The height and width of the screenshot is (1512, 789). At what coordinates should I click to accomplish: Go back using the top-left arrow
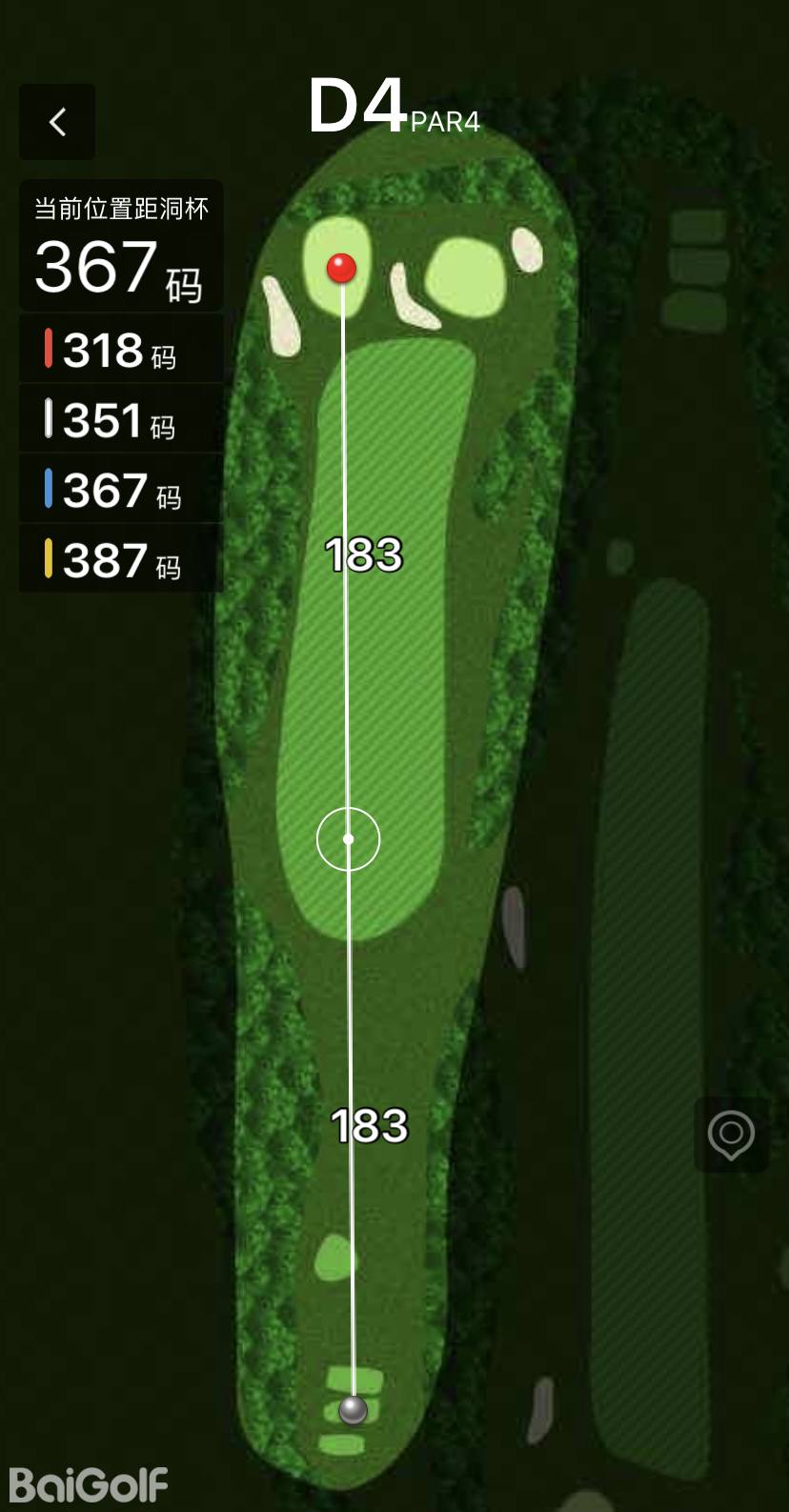(57, 122)
